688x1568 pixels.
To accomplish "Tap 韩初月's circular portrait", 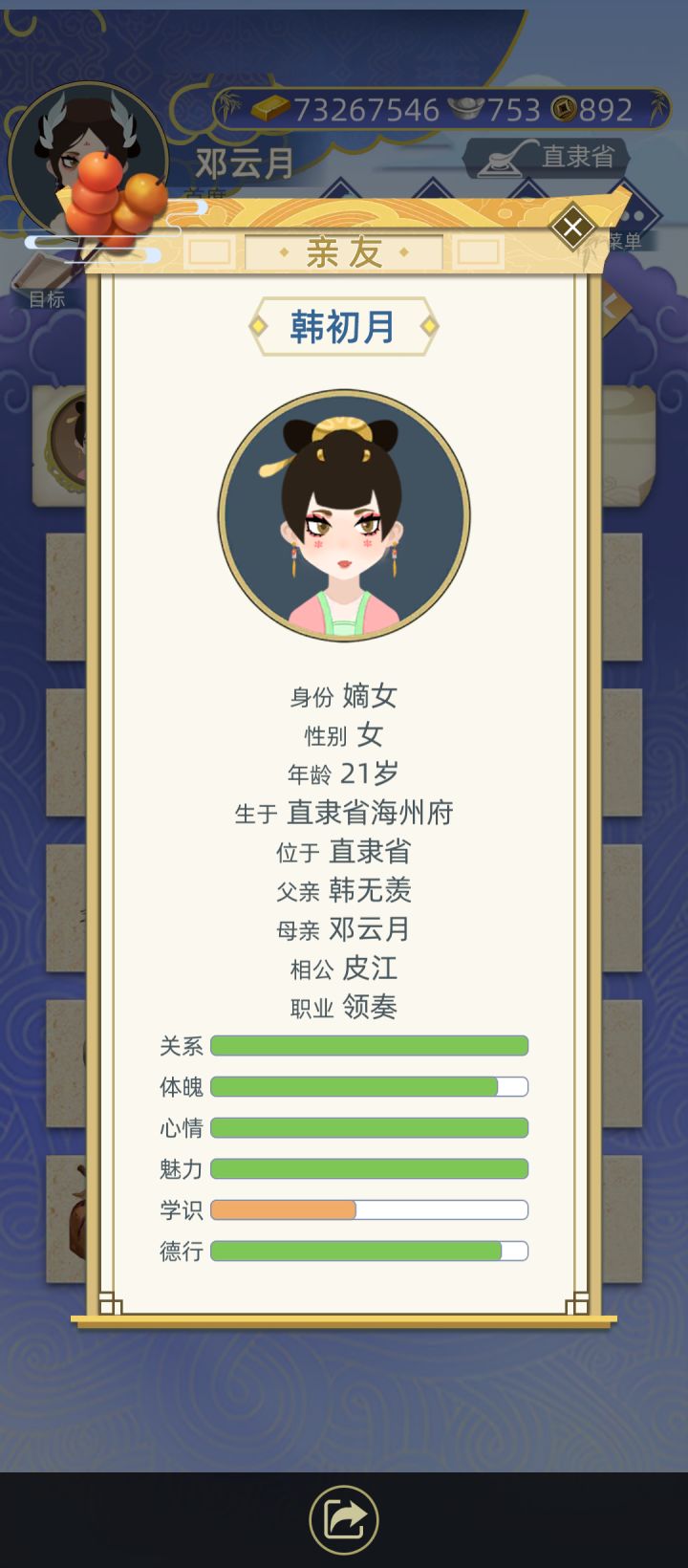I will 344,513.
